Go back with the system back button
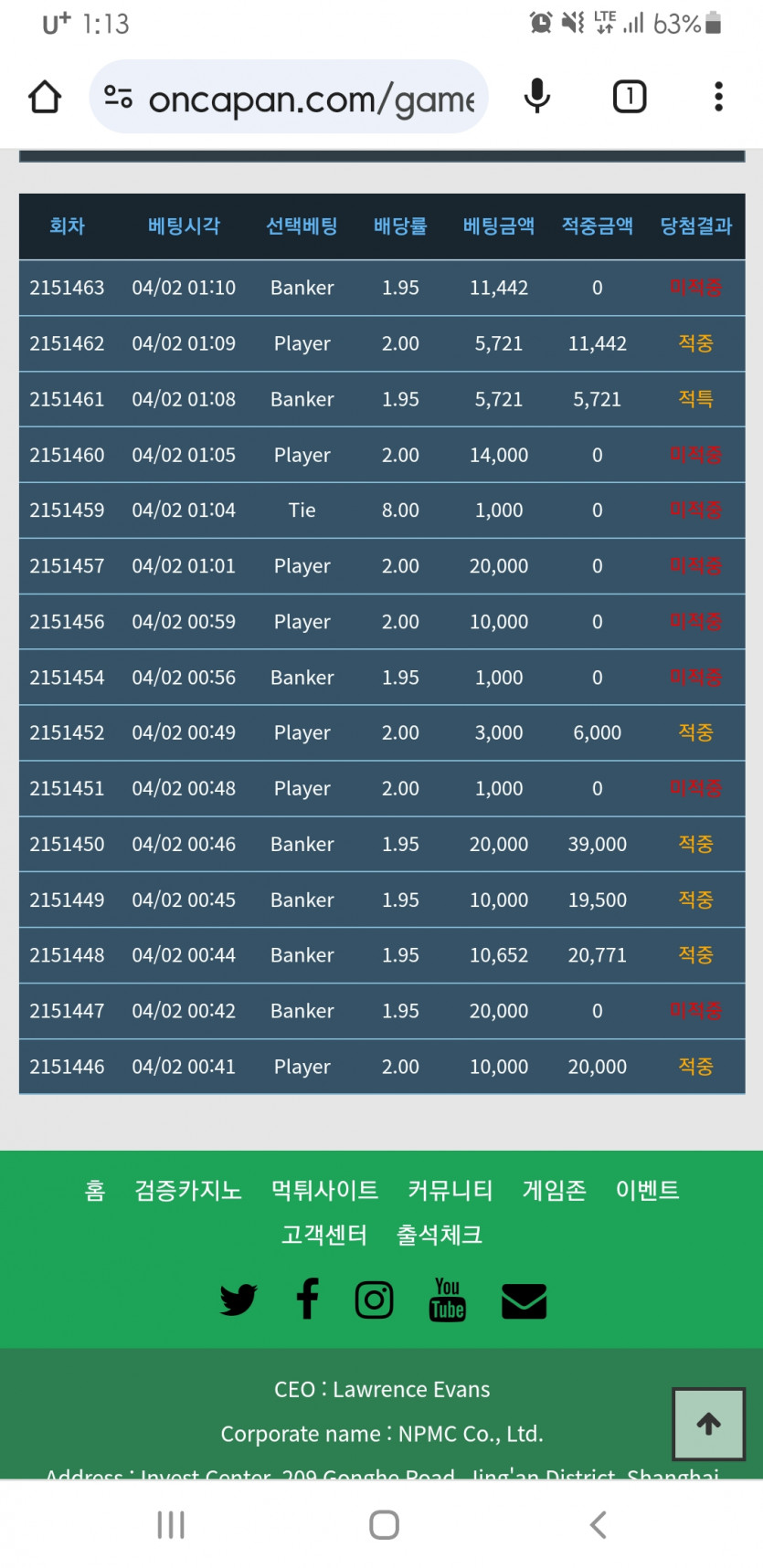 point(599,1524)
